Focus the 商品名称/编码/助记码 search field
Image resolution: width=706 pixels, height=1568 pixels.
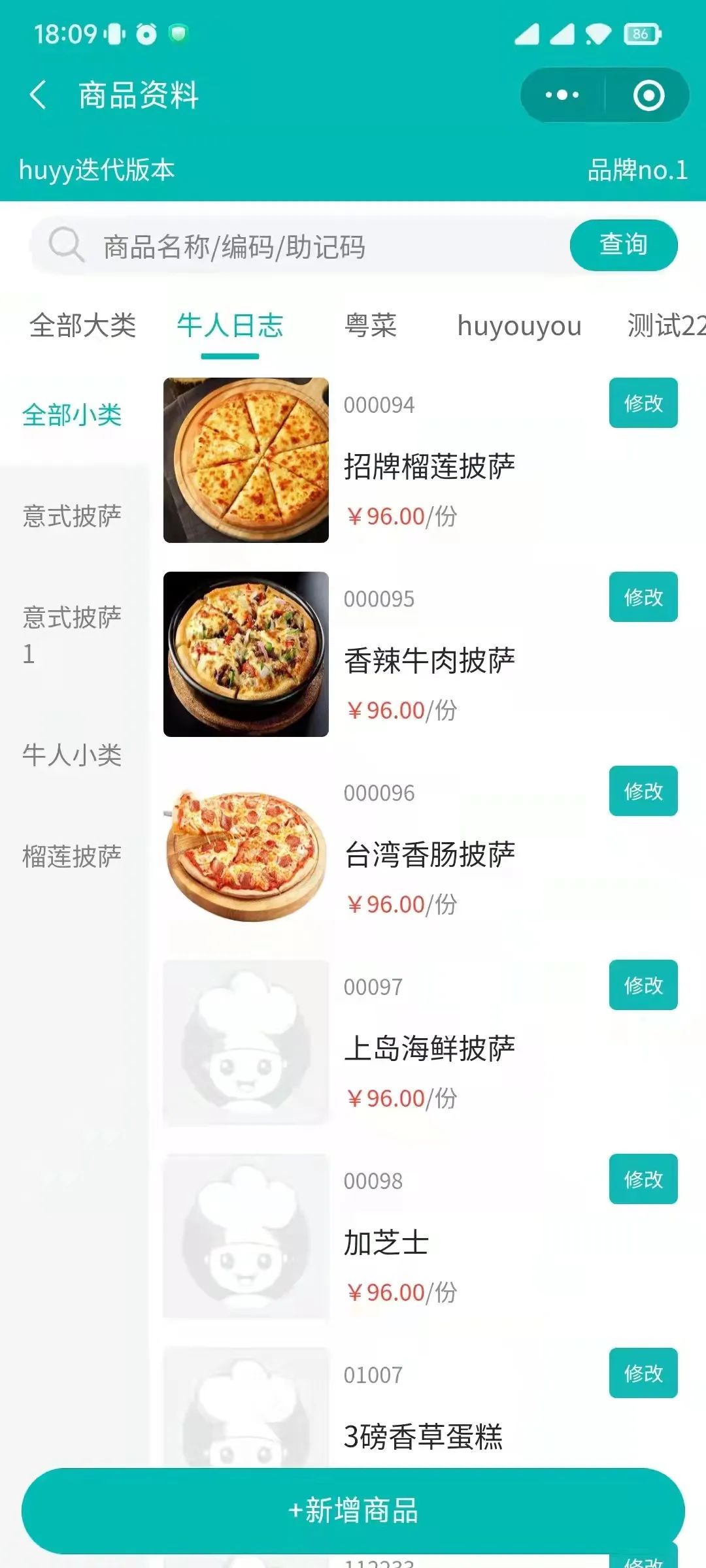[327, 247]
